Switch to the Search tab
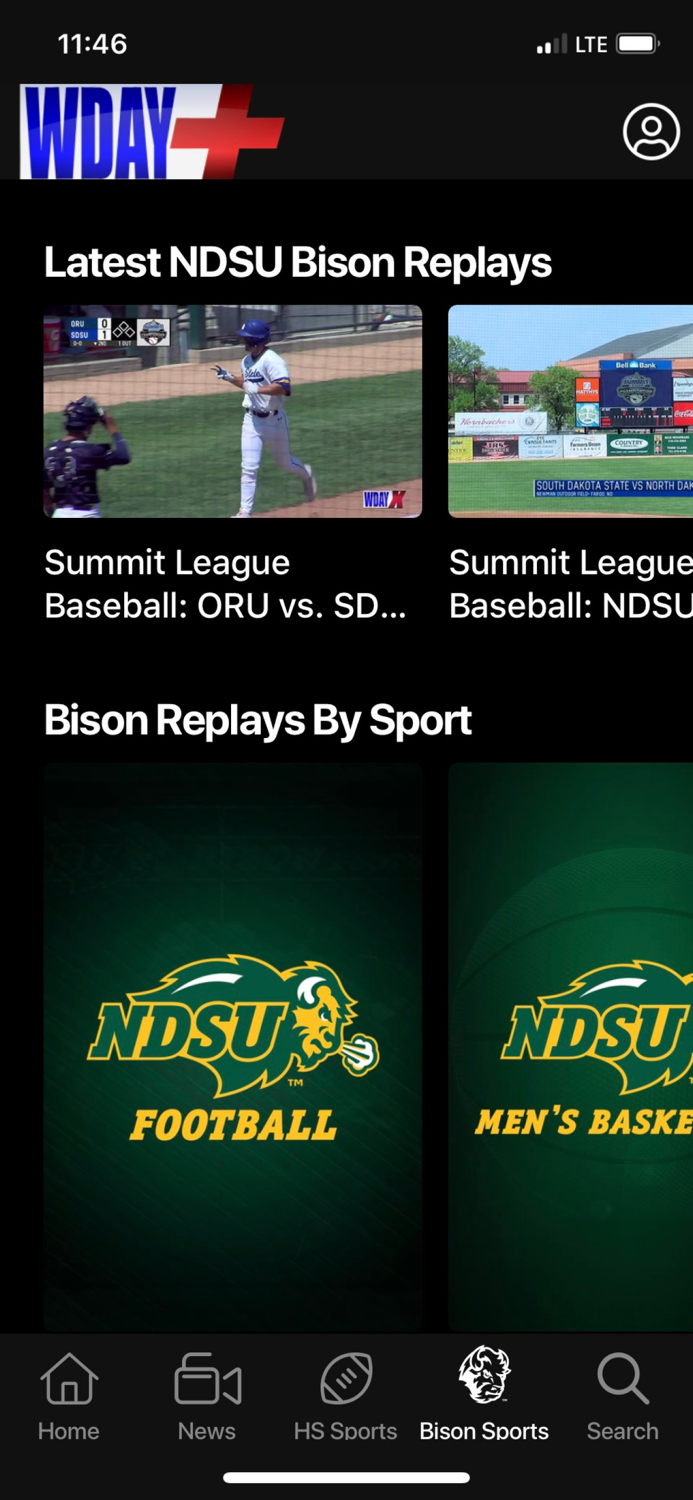Viewport: 693px width, 1500px height. (x=622, y=1396)
